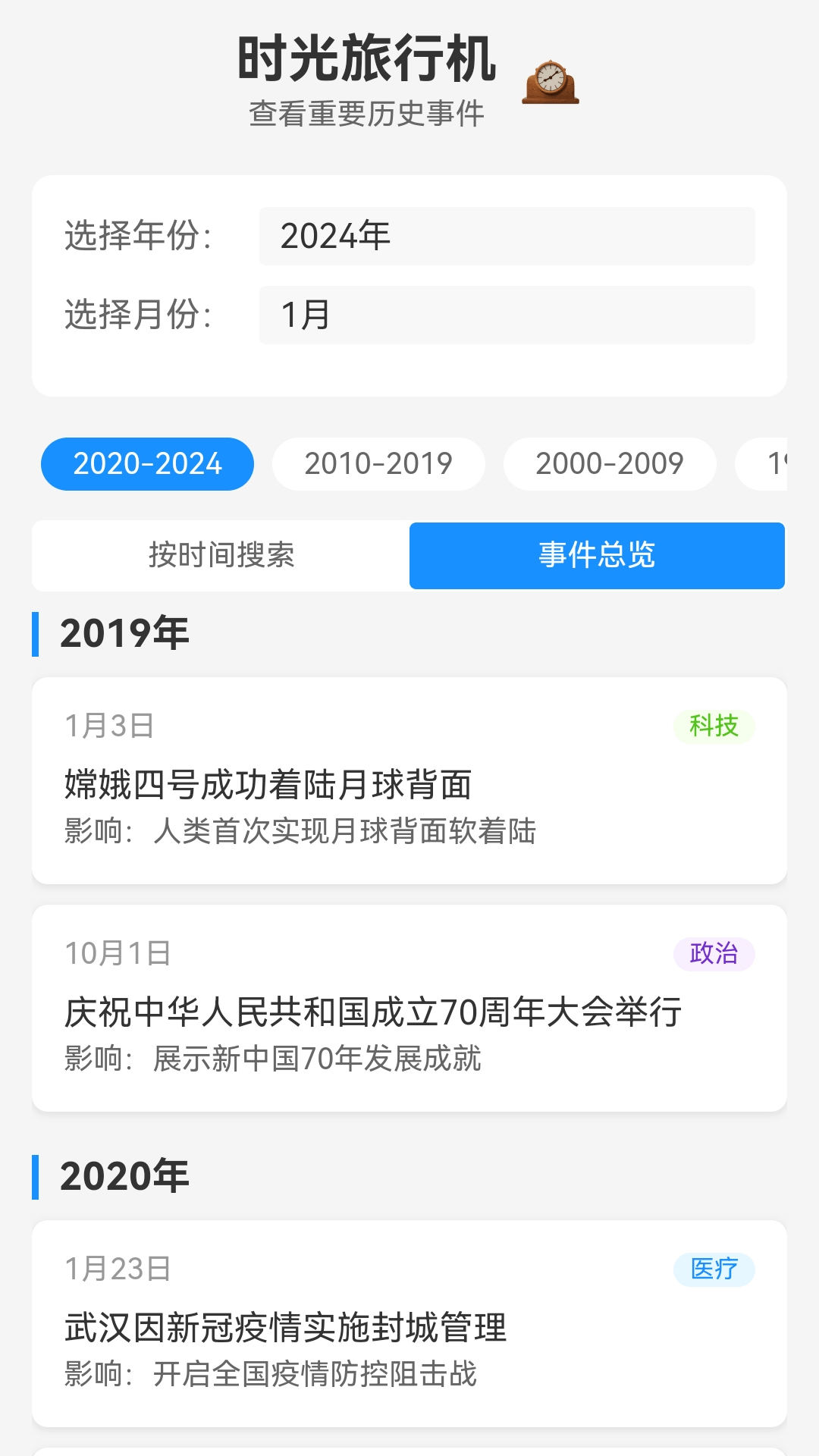Click the 1月23日 date label

click(118, 1269)
